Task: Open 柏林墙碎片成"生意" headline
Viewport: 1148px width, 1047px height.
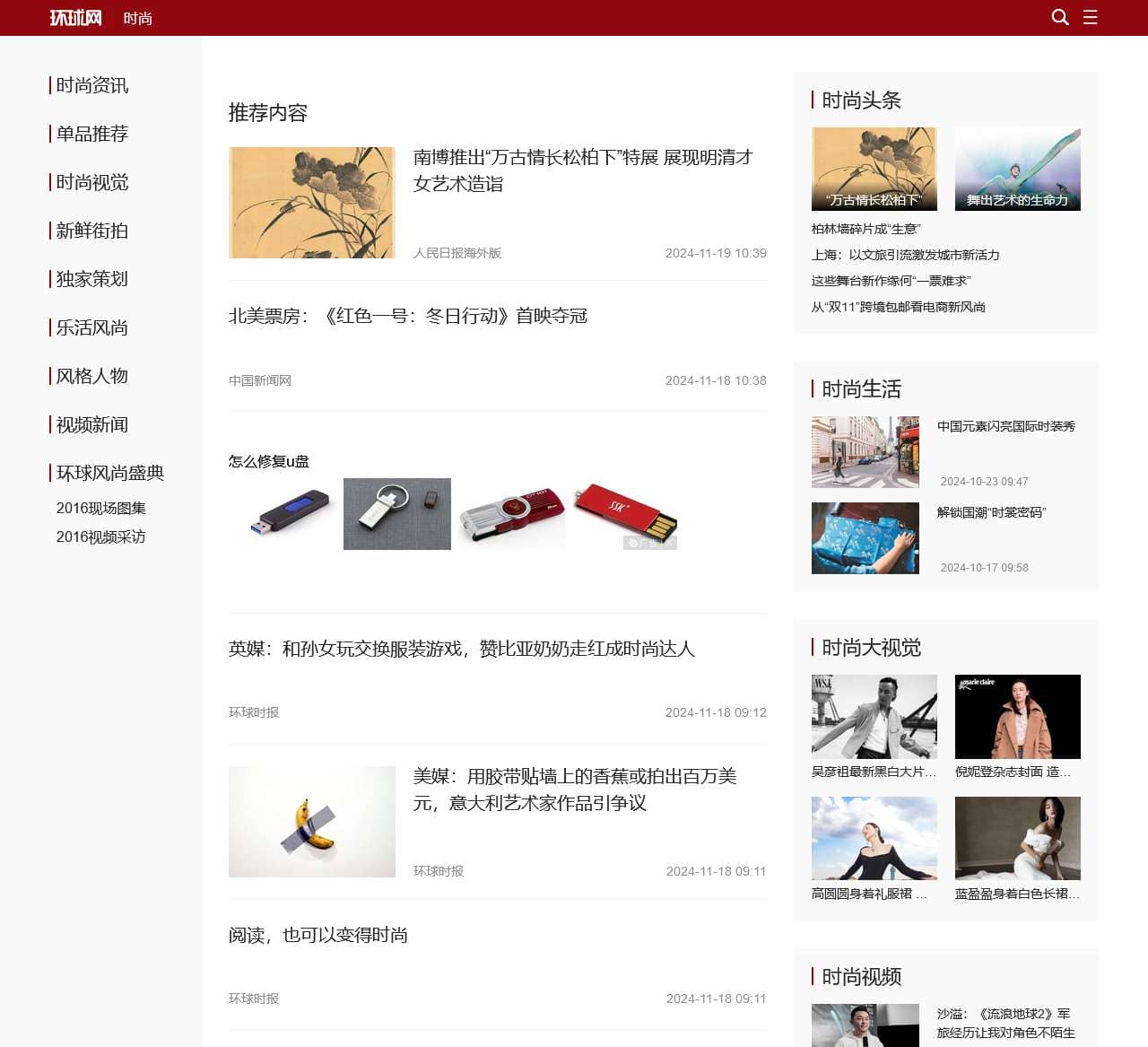Action: click(865, 229)
